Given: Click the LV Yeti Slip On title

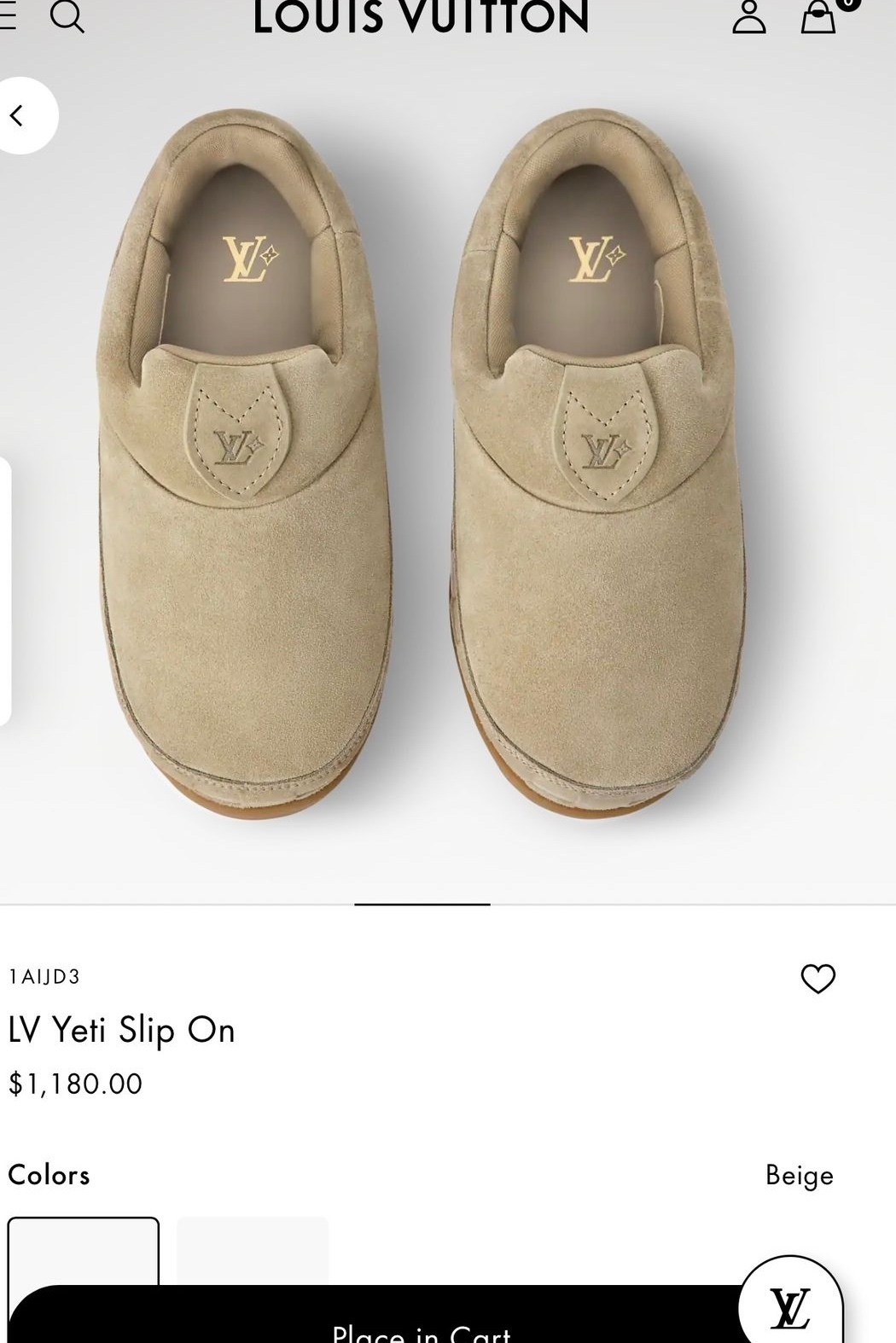Looking at the screenshot, I should [x=122, y=1031].
